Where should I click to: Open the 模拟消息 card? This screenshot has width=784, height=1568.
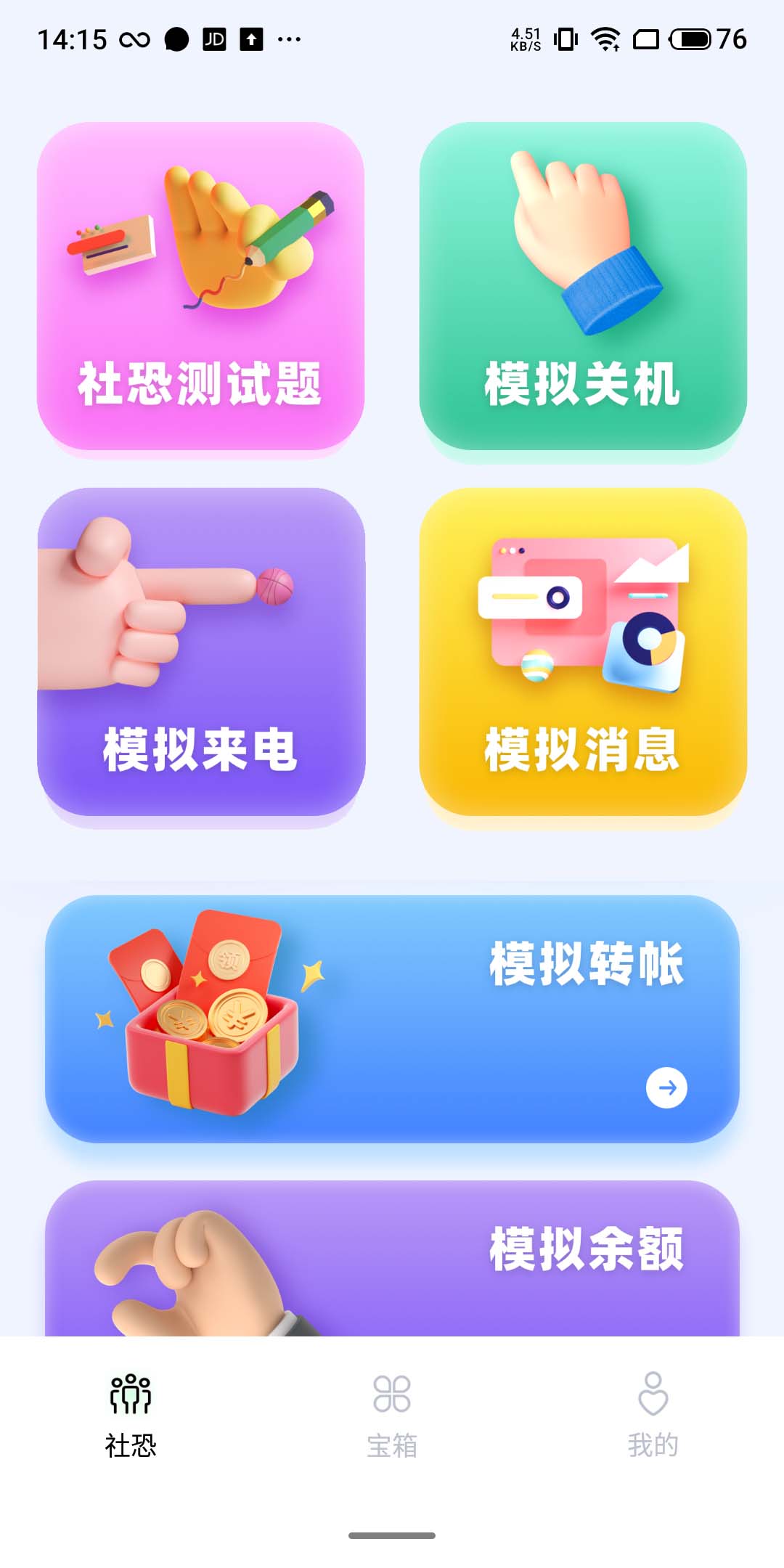point(583,652)
